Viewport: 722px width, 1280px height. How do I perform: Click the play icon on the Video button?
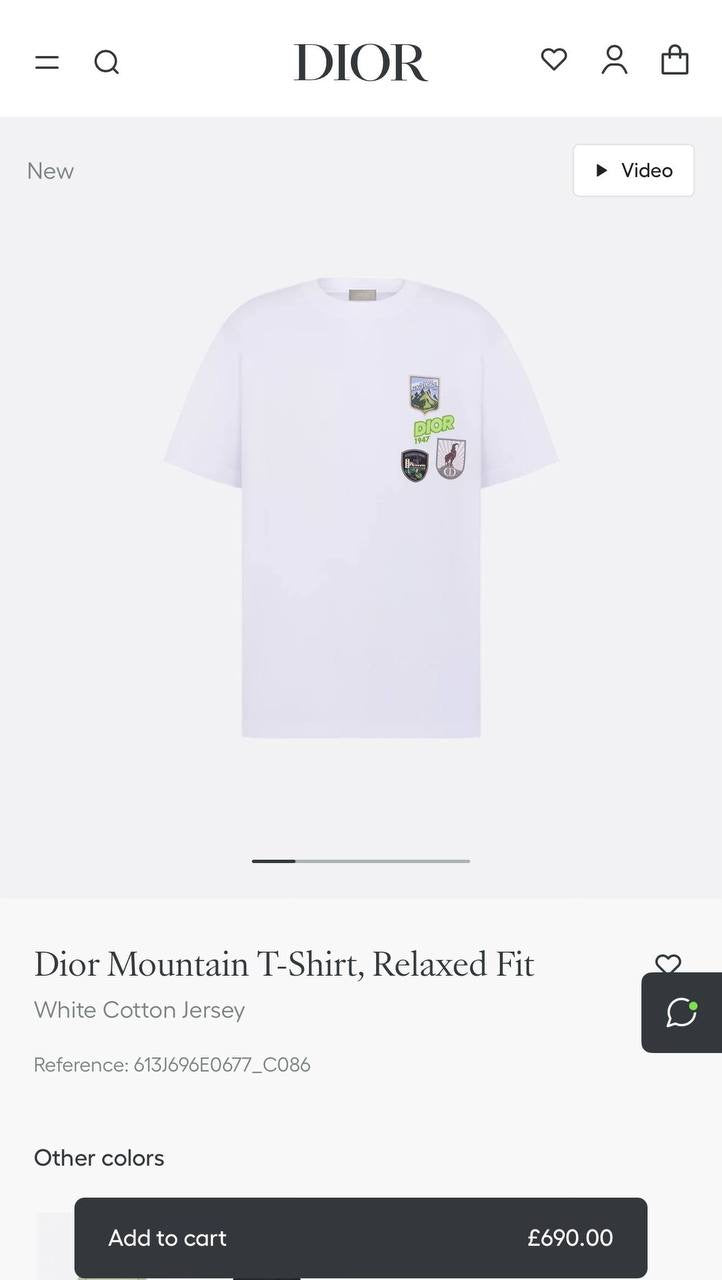pyautogui.click(x=600, y=170)
